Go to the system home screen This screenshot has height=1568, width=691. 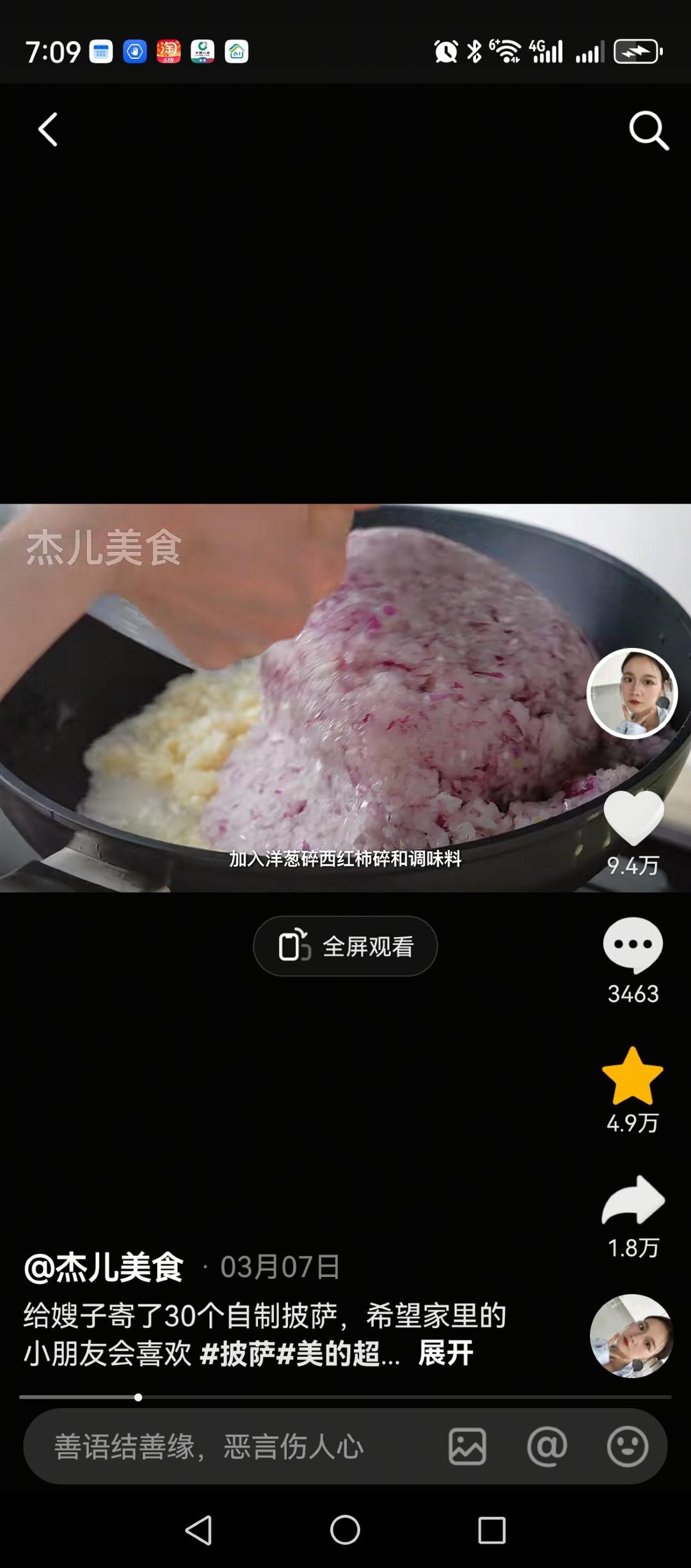[345, 1531]
